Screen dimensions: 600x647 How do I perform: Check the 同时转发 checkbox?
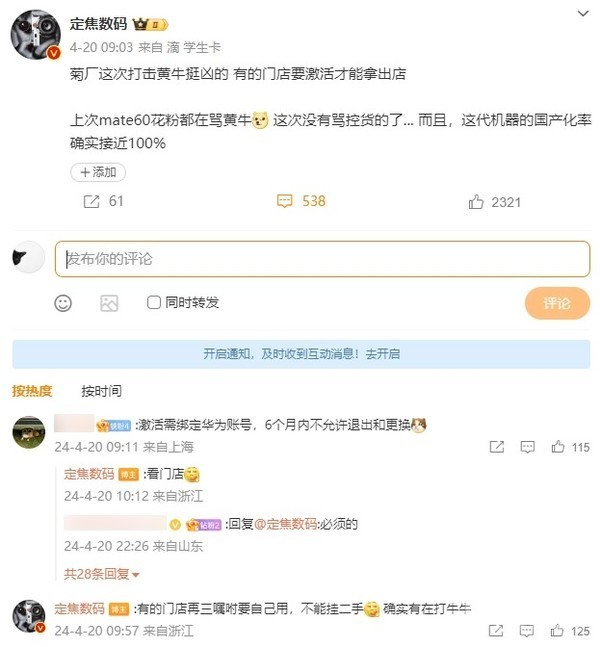pos(154,302)
